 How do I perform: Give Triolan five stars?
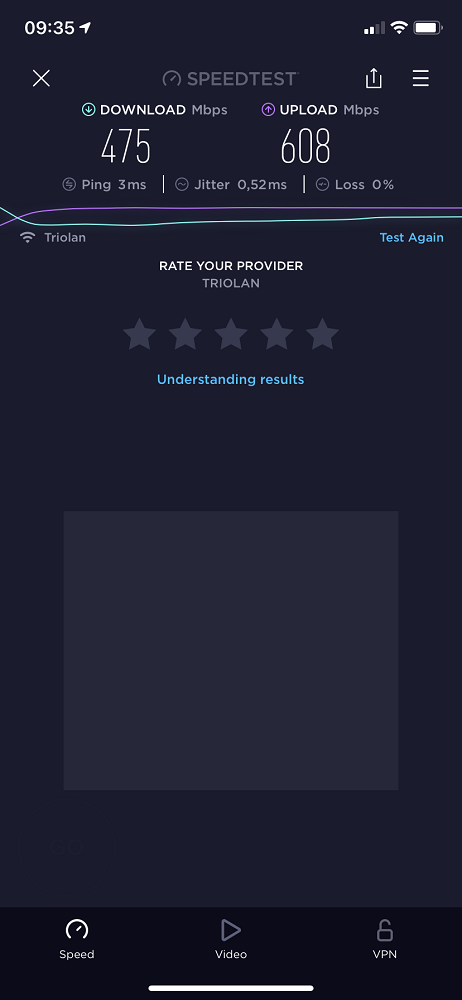323,334
